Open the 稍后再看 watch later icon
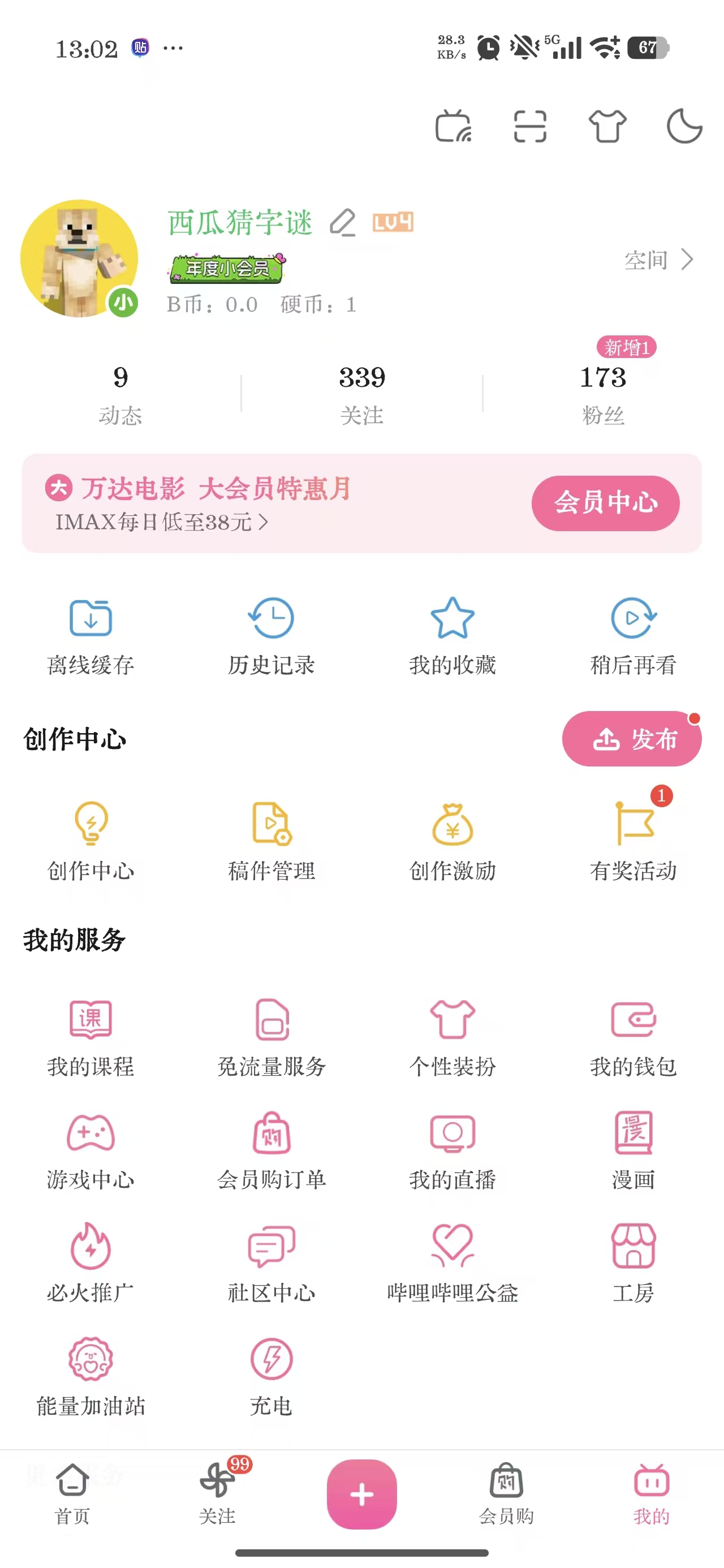 (633, 619)
